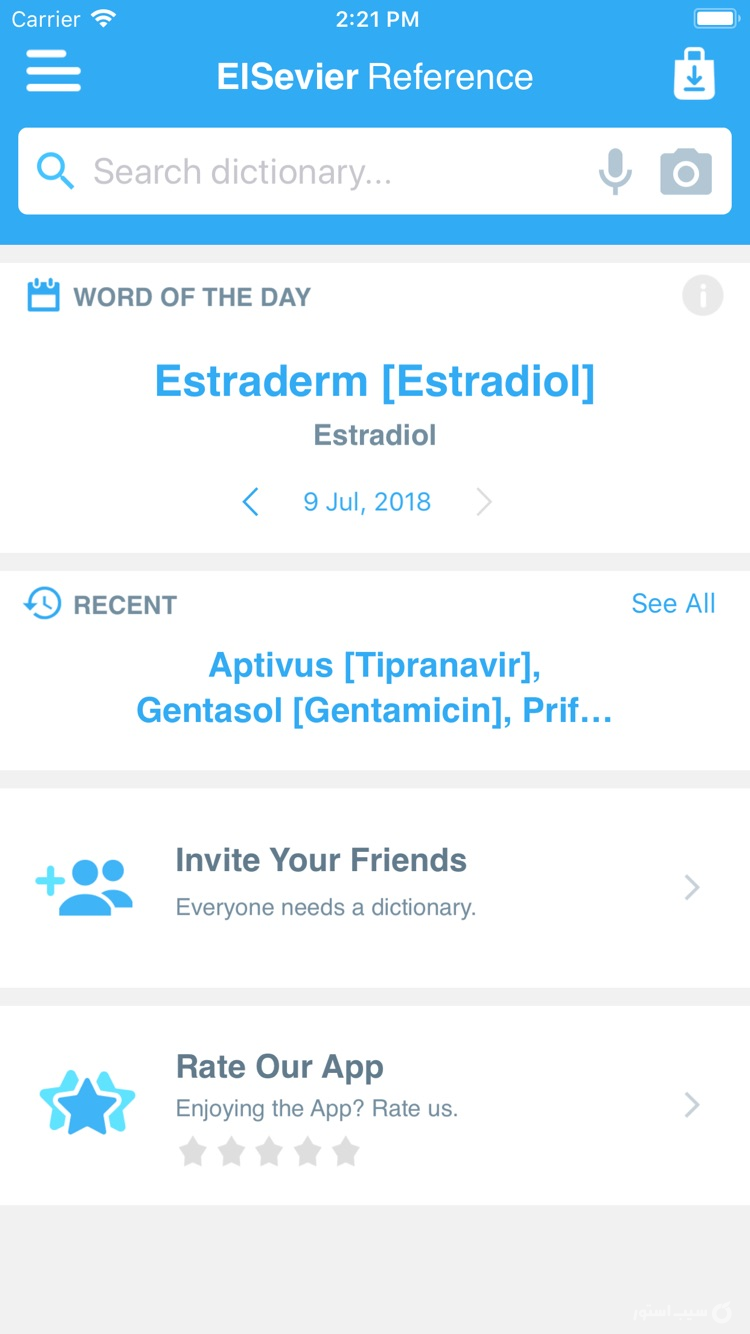
Task: Go to the previous day's word
Action: [x=251, y=502]
